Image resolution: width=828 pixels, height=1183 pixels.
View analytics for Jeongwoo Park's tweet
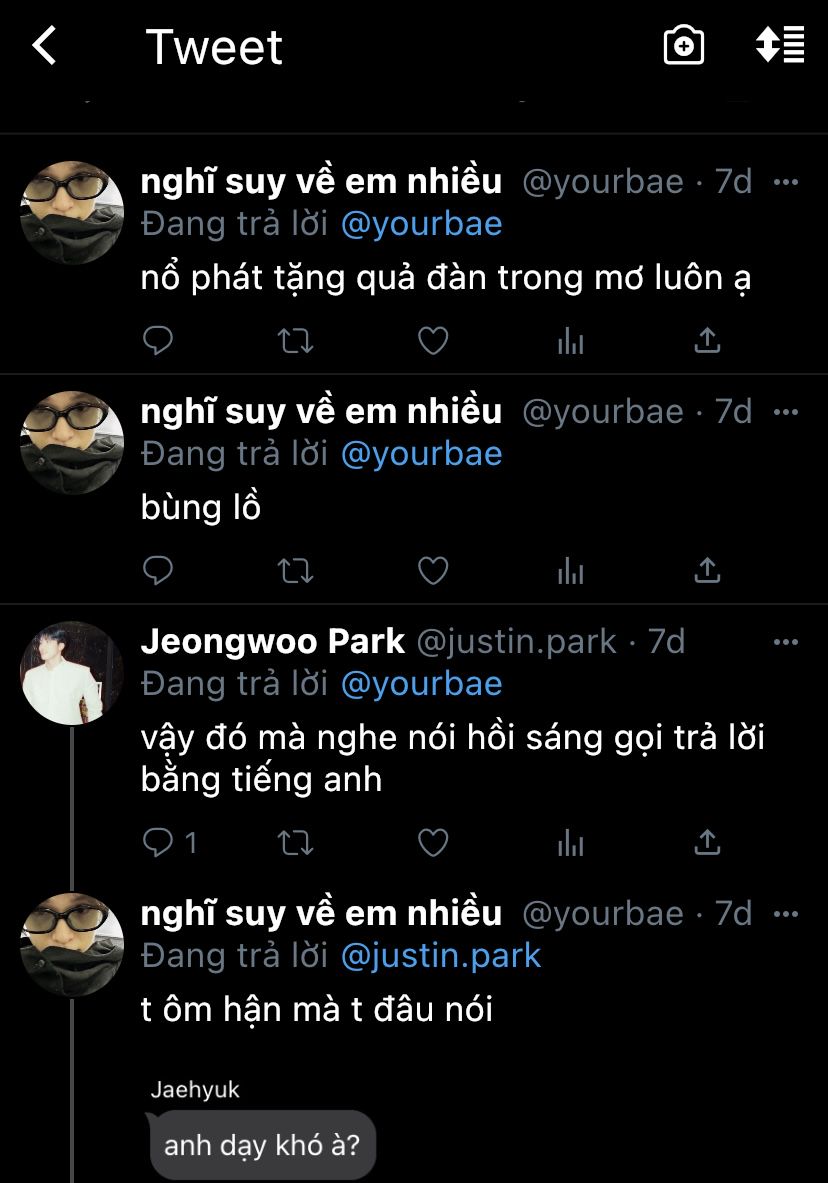tap(570, 843)
